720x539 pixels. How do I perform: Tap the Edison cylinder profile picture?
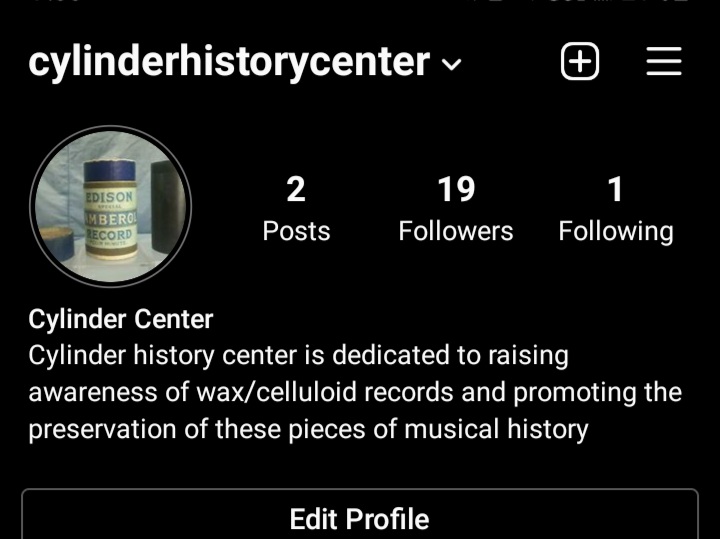tap(110, 207)
